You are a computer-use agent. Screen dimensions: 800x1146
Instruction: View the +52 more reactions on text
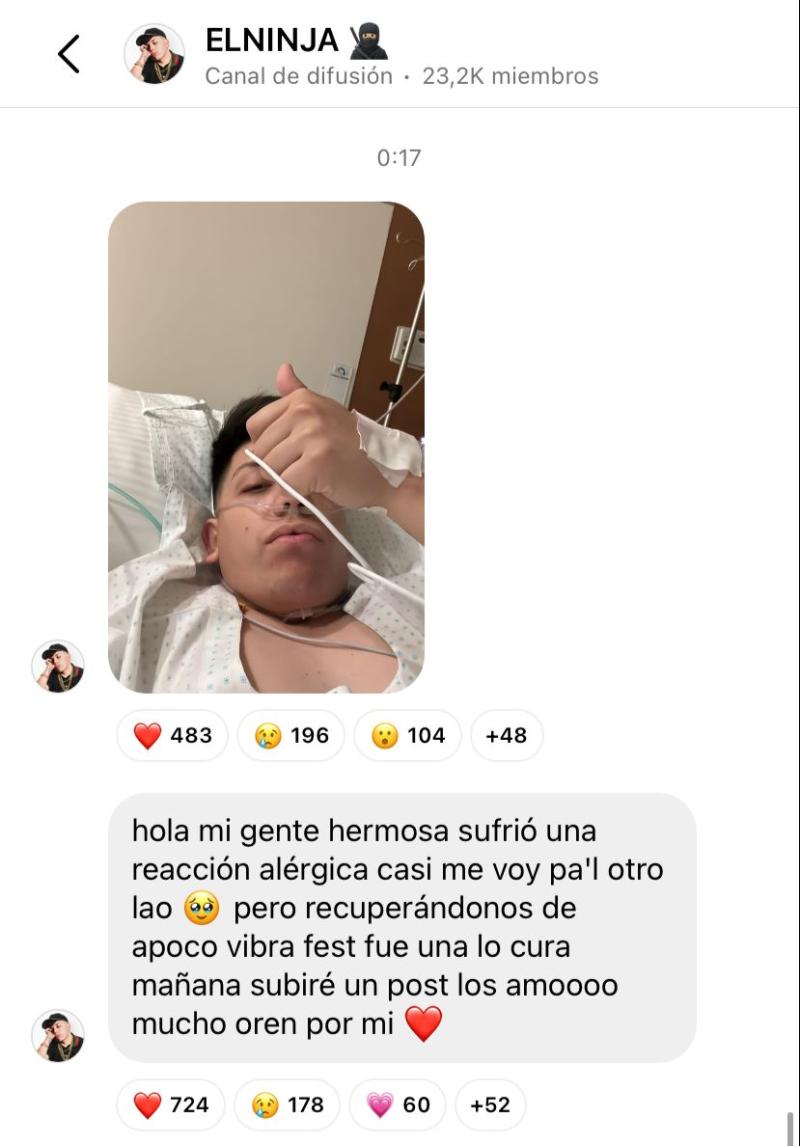pos(490,1104)
